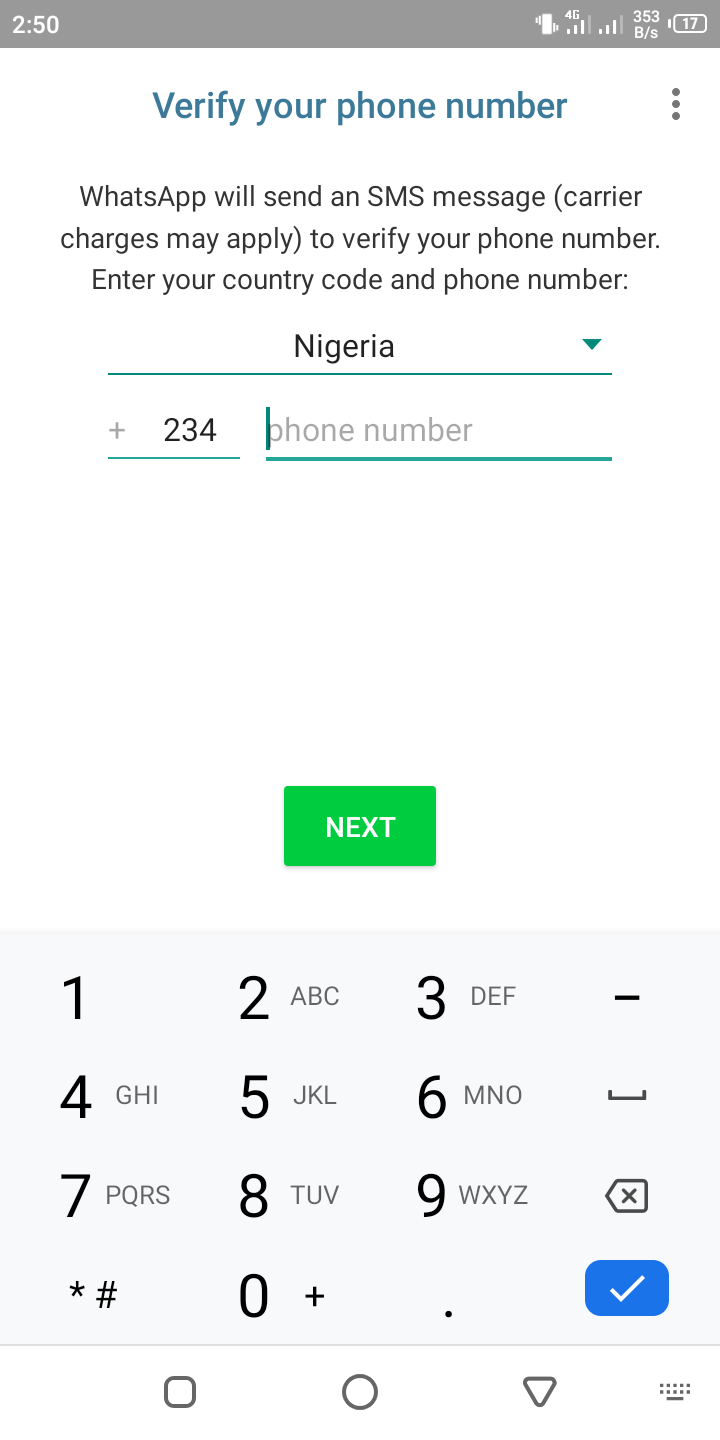
Task: Focus the phone number field
Action: coord(439,431)
